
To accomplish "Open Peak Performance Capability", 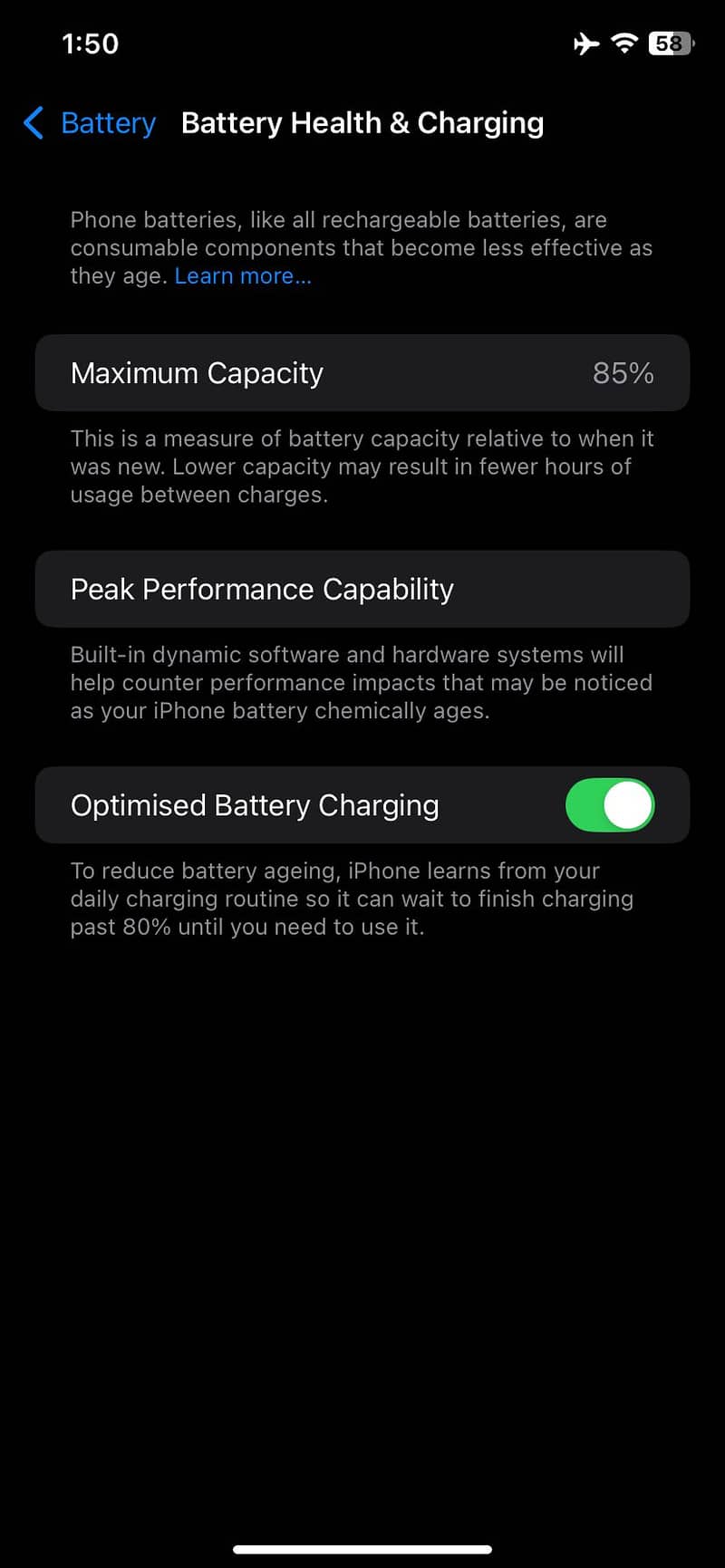I will 362,589.
